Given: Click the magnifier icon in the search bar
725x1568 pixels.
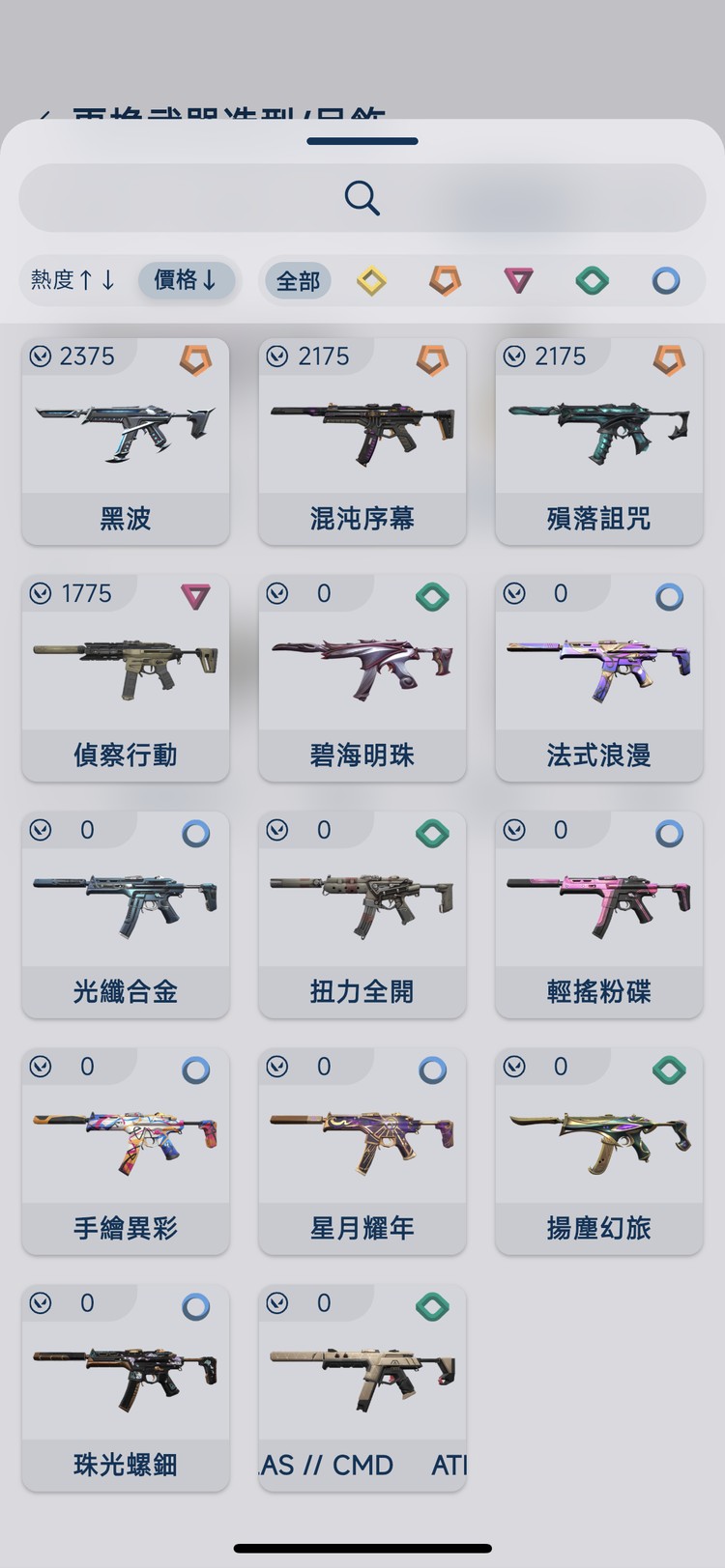Looking at the screenshot, I should pos(360,196).
